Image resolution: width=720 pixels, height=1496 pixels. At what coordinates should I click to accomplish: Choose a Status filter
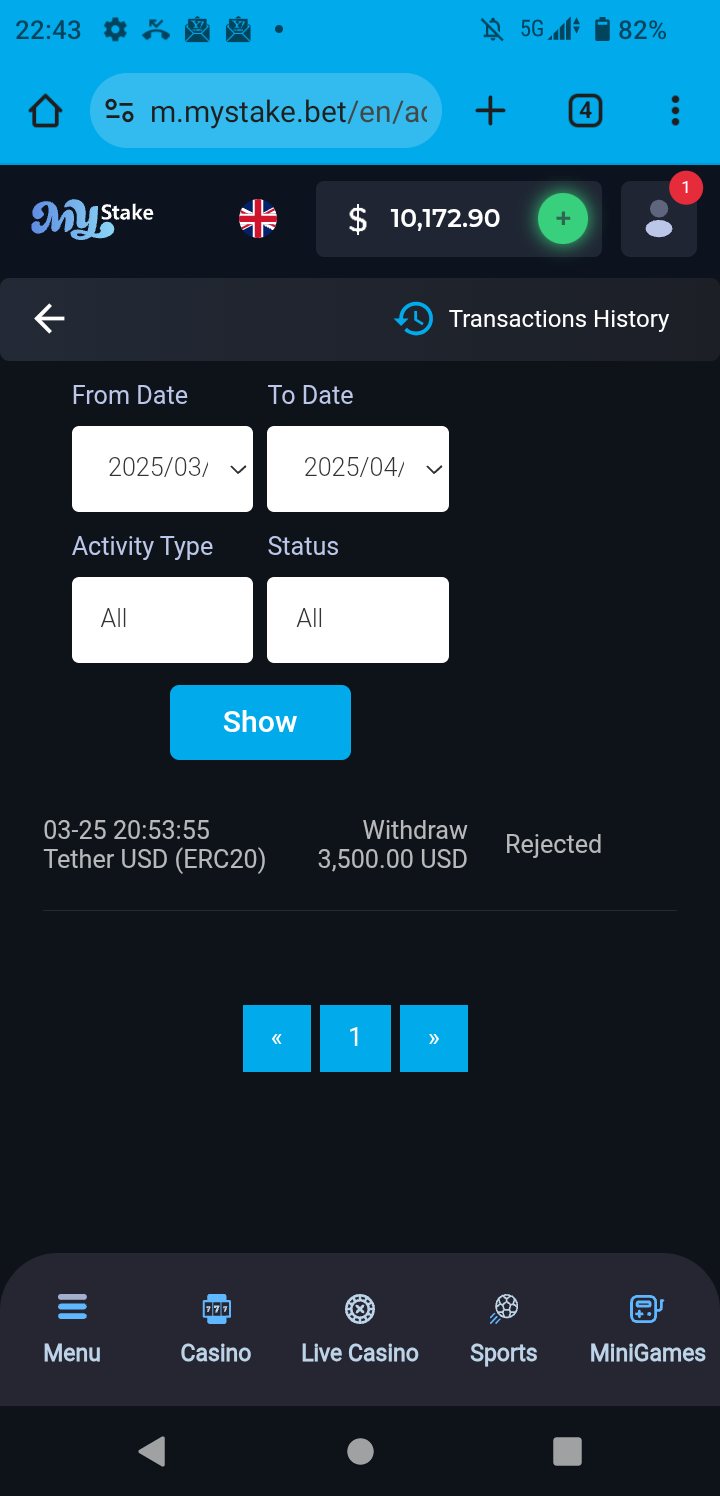coord(358,619)
